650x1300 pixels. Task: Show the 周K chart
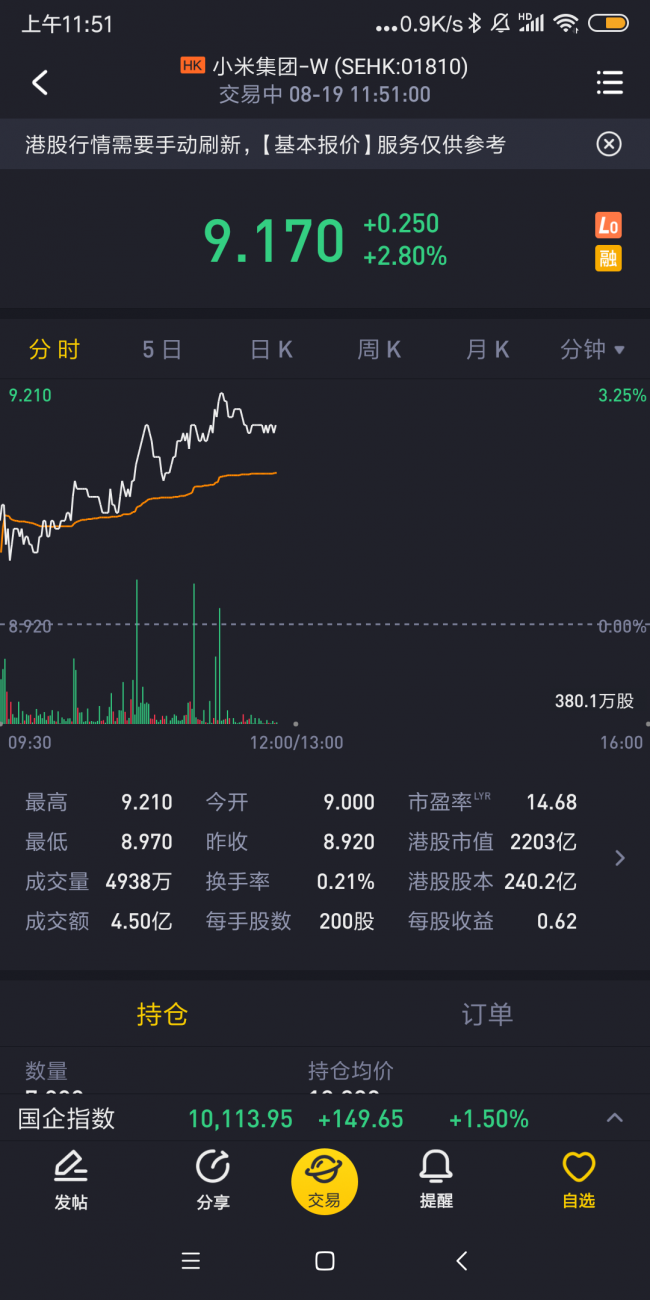[379, 349]
